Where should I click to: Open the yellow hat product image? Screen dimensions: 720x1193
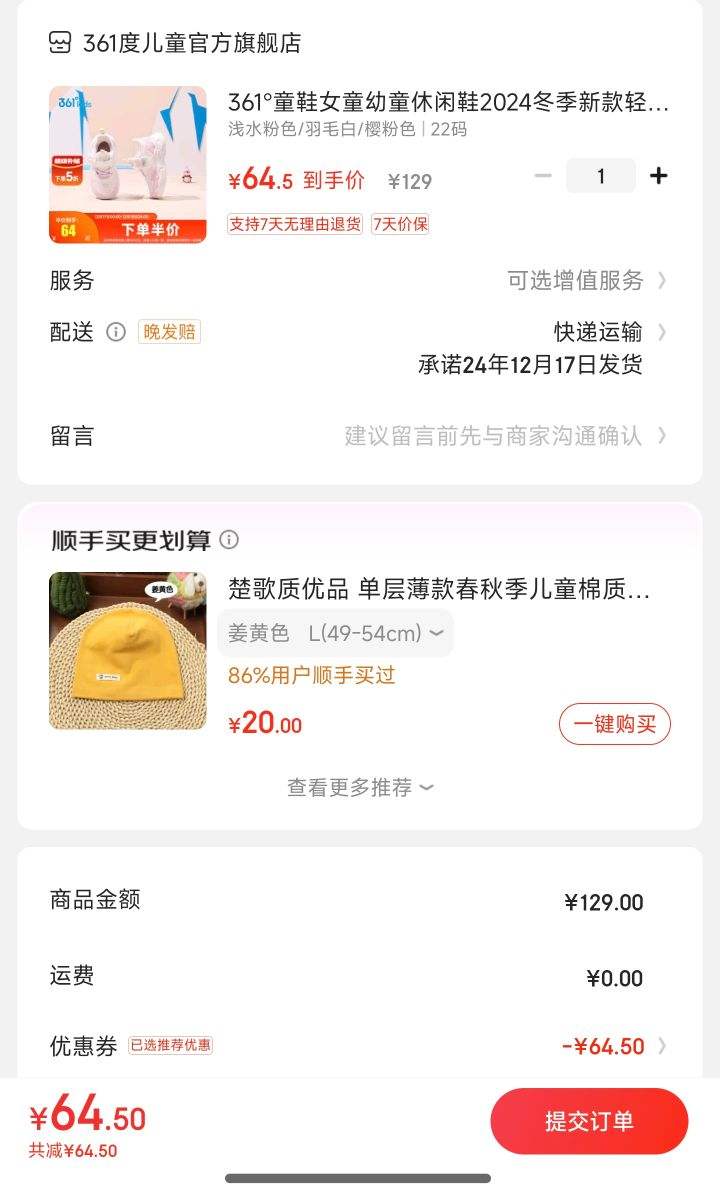(128, 650)
